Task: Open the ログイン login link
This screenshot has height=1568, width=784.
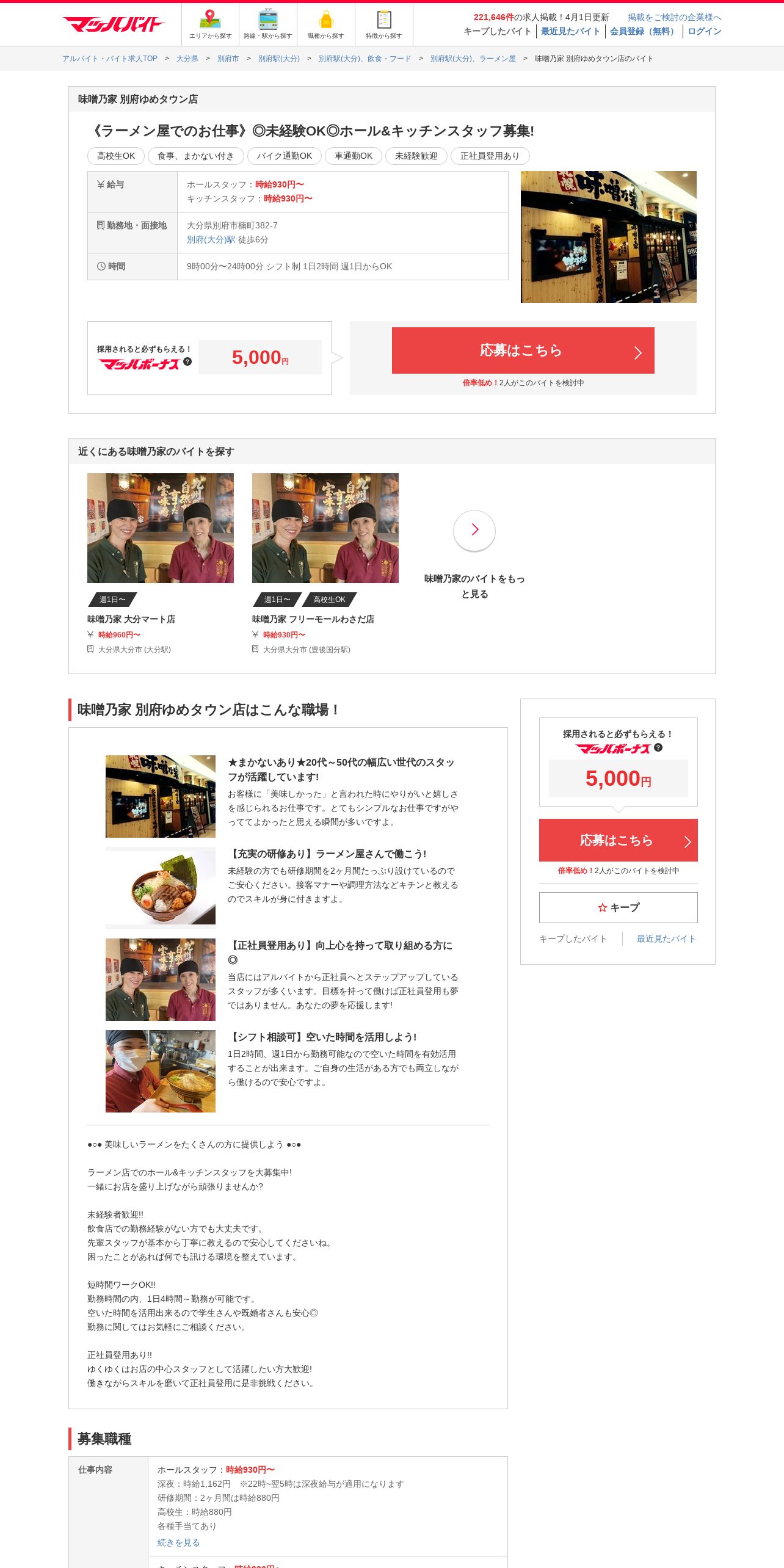Action: (x=705, y=31)
